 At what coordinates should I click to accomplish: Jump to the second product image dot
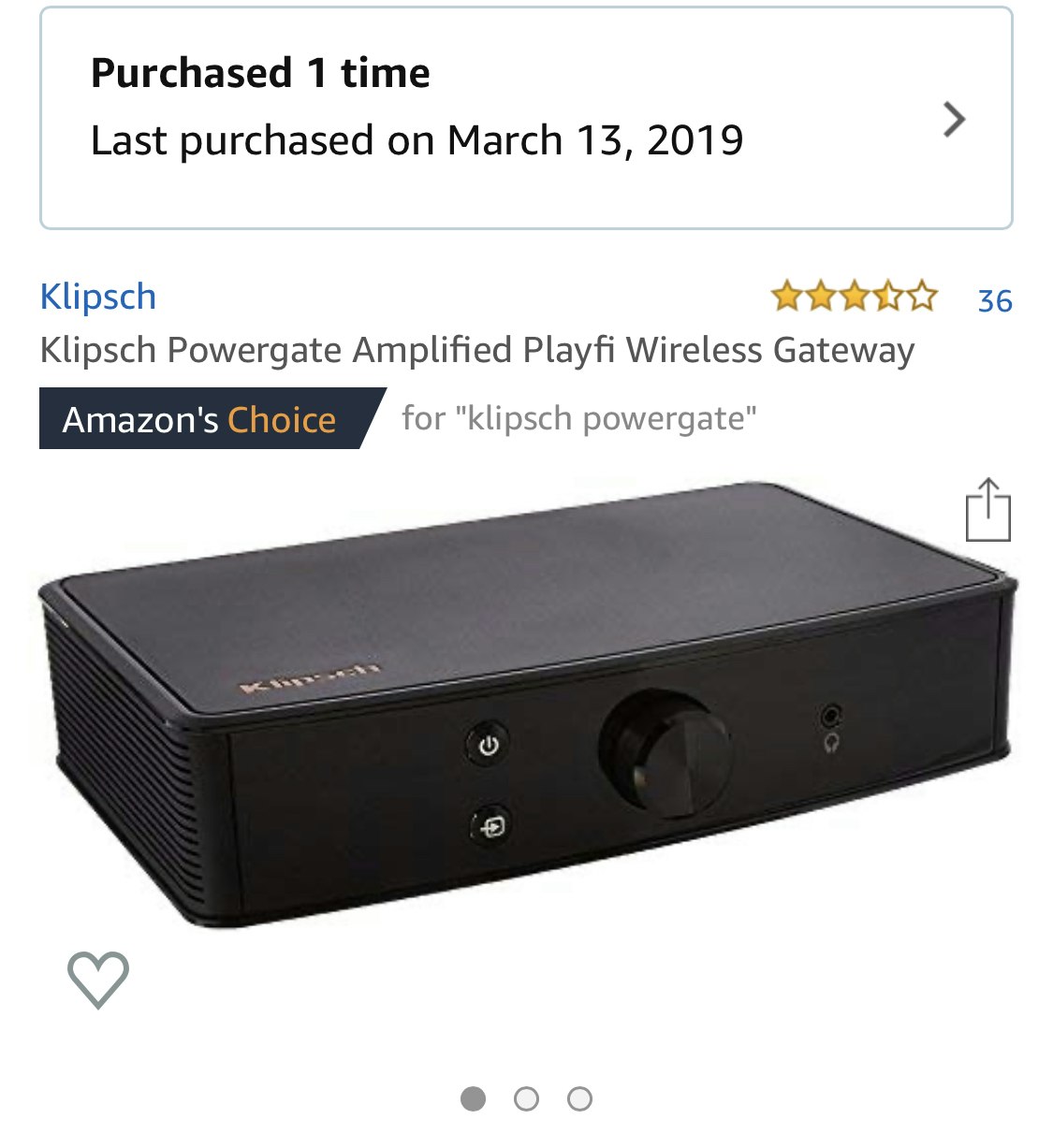(x=526, y=1098)
